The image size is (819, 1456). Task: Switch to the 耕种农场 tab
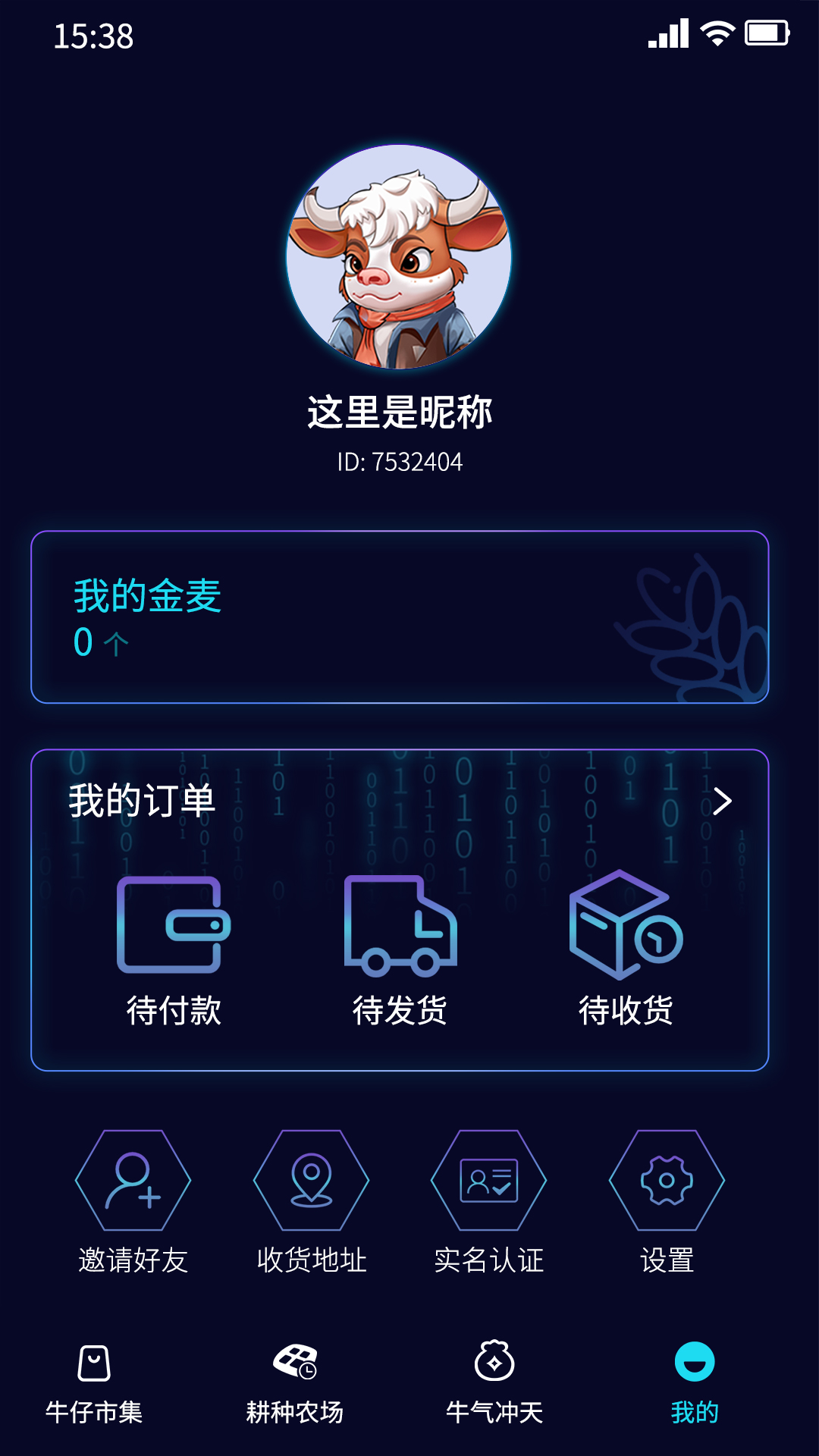pyautogui.click(x=295, y=1383)
